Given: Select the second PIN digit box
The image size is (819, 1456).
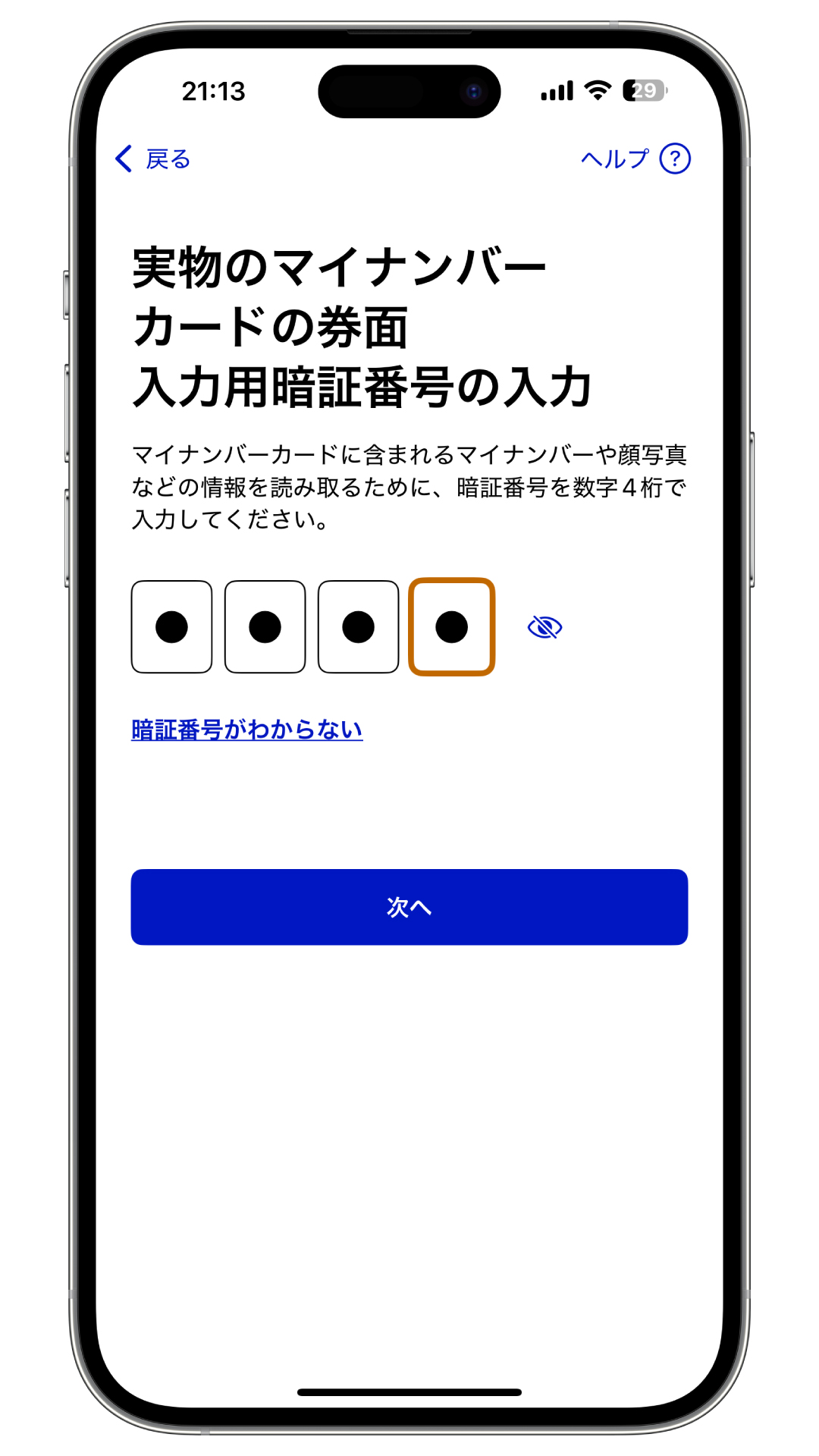Looking at the screenshot, I should point(265,627).
